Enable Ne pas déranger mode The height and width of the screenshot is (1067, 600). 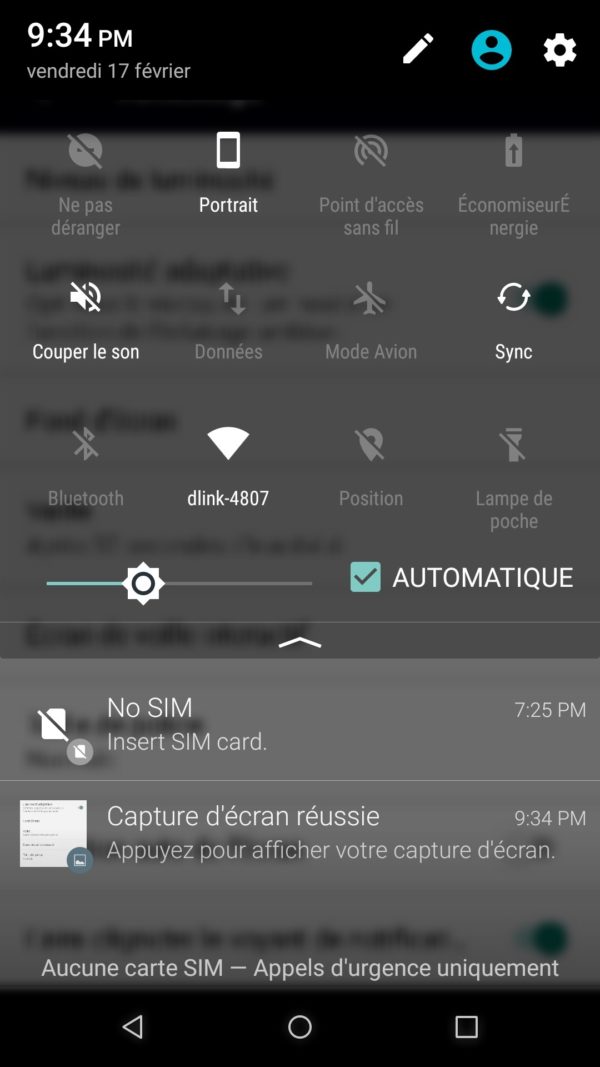(x=86, y=152)
